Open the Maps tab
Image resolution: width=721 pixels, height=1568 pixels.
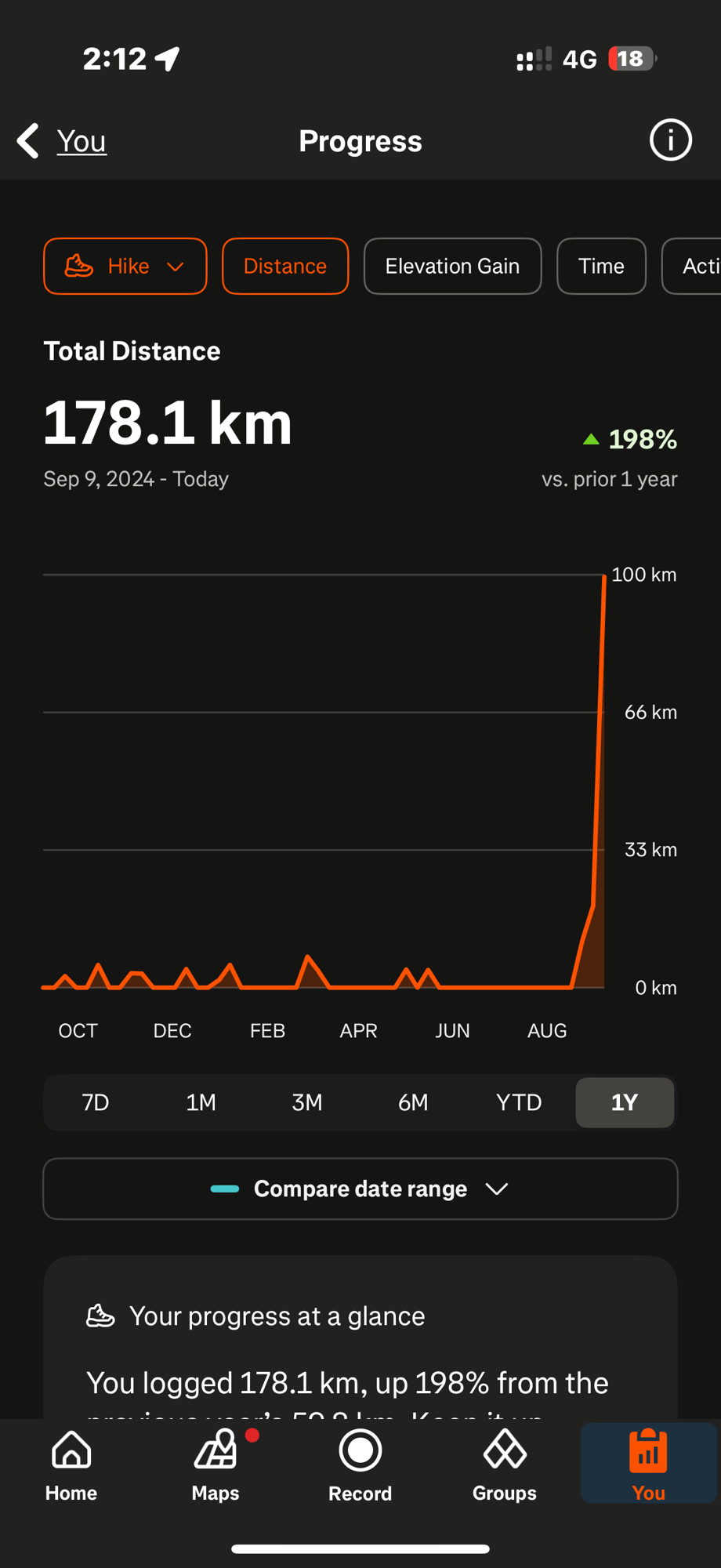point(216,1465)
